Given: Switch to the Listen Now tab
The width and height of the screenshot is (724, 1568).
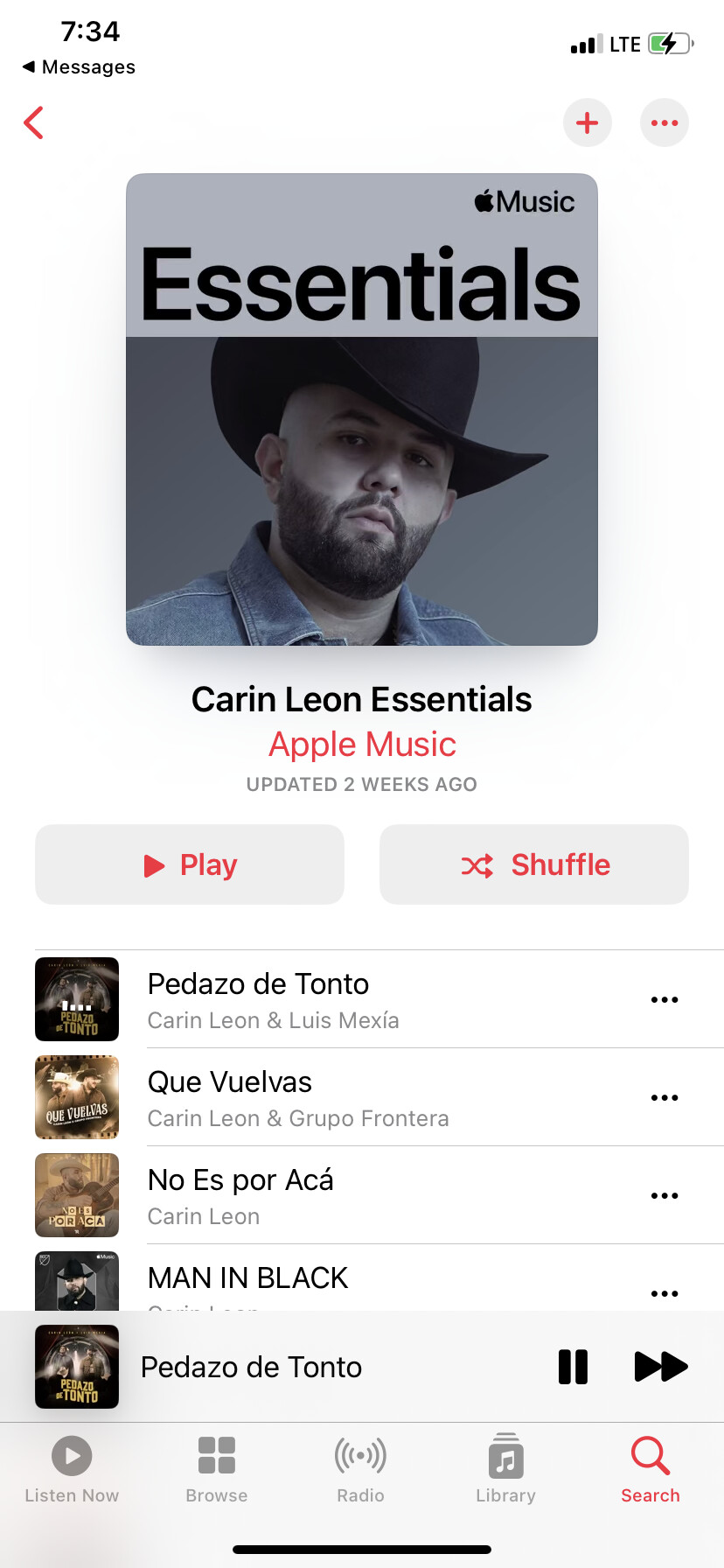Looking at the screenshot, I should (72, 1470).
